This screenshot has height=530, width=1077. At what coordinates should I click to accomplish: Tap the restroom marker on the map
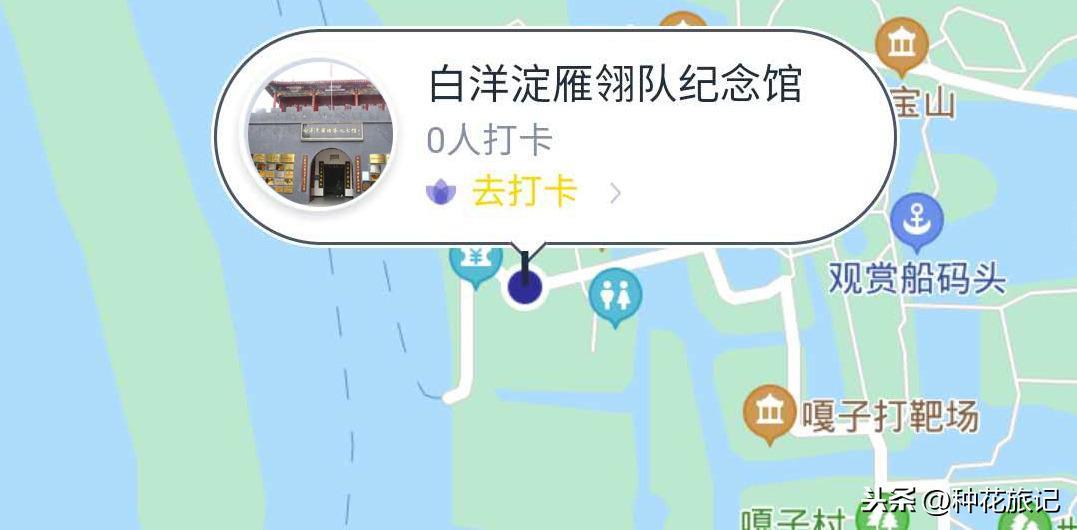[x=615, y=296]
